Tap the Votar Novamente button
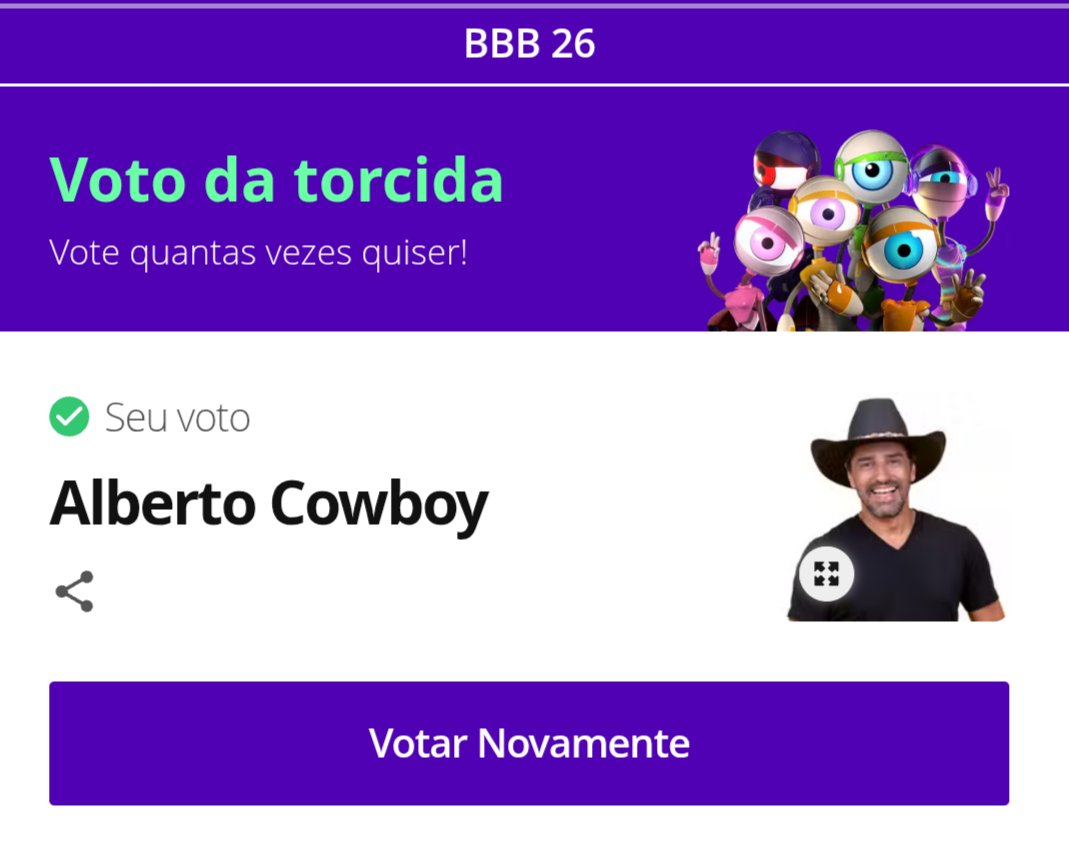Image resolution: width=1069 pixels, height=851 pixels. [x=529, y=743]
